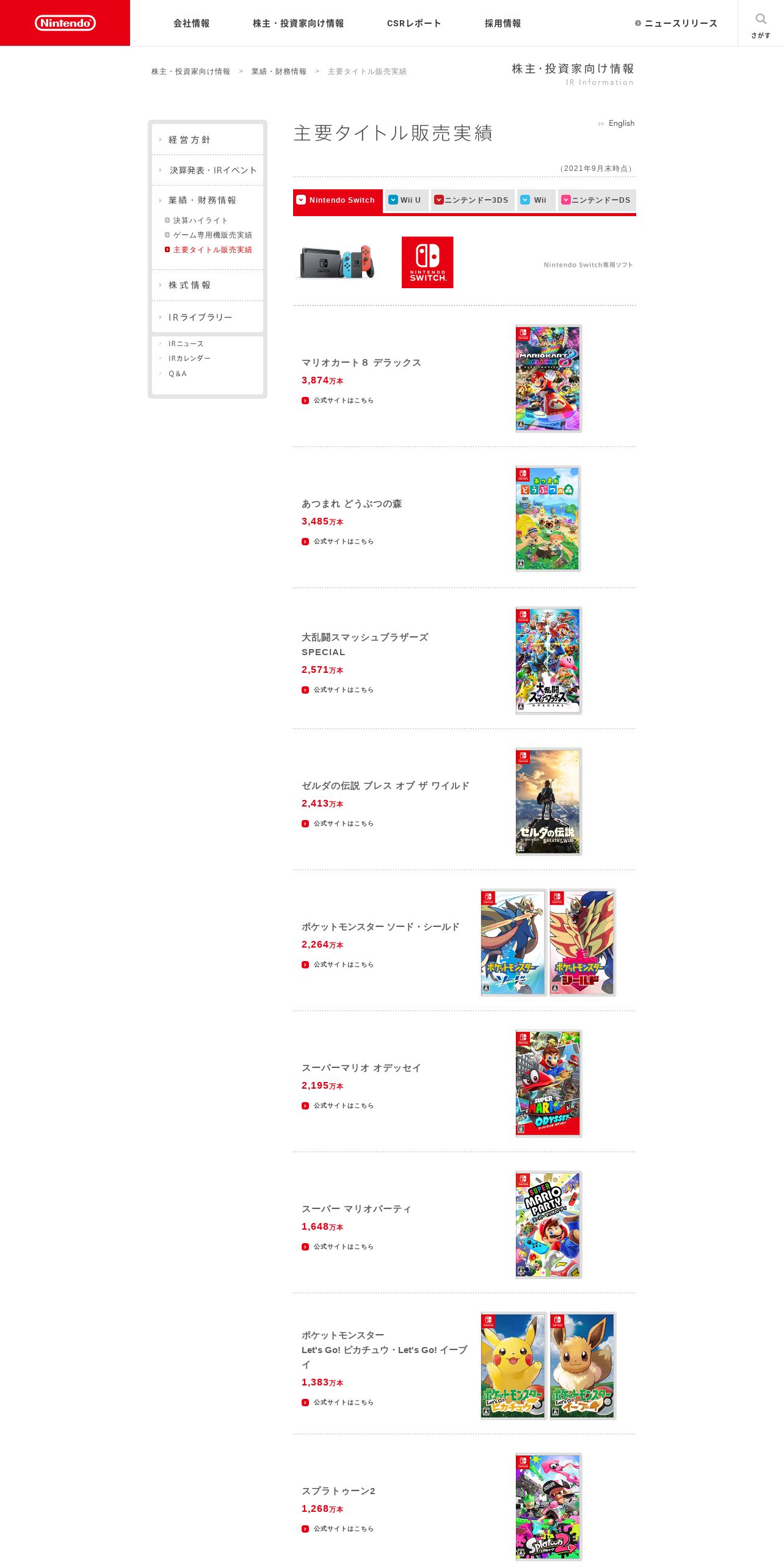
Task: Open 採用情報 in the header
Action: [503, 23]
